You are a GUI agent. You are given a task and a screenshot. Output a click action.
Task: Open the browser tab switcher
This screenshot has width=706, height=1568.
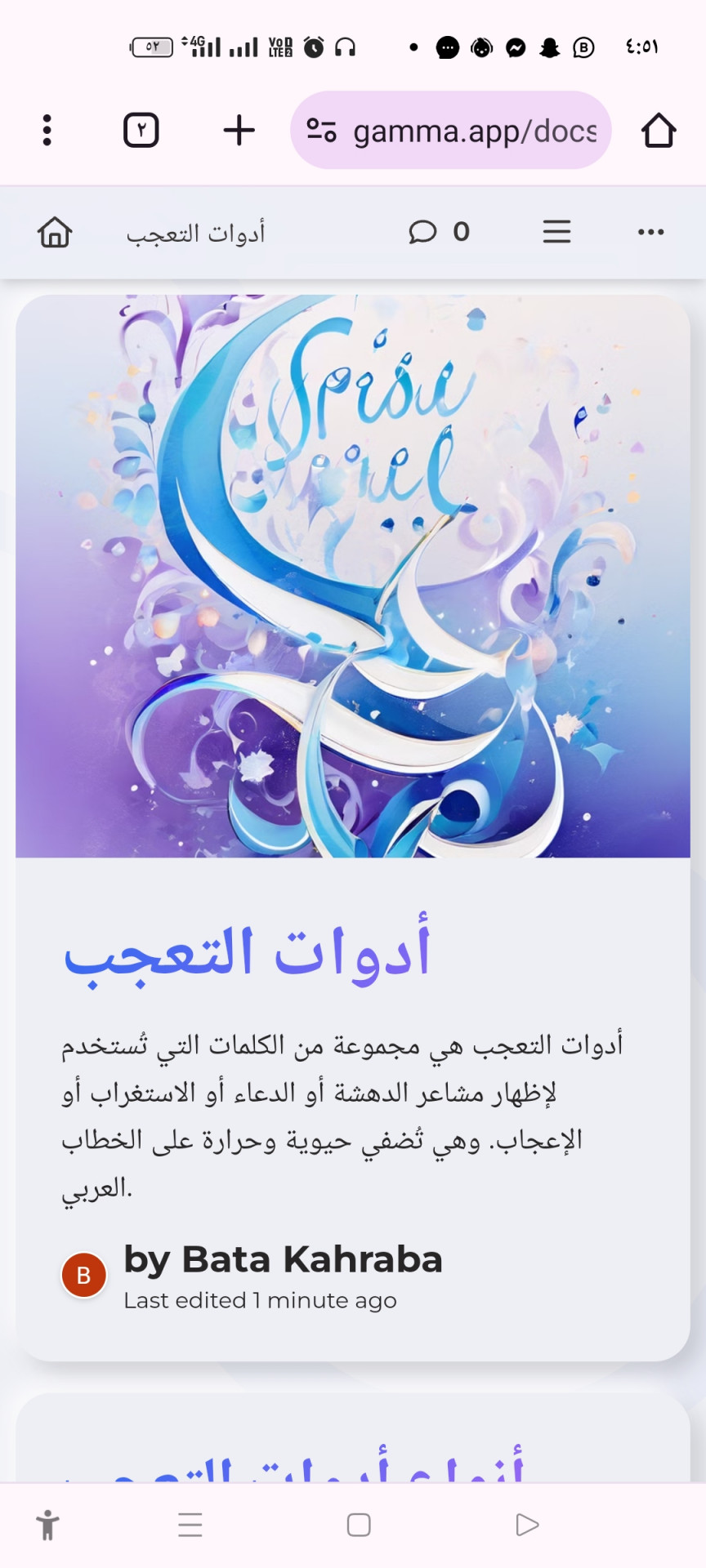tap(141, 131)
